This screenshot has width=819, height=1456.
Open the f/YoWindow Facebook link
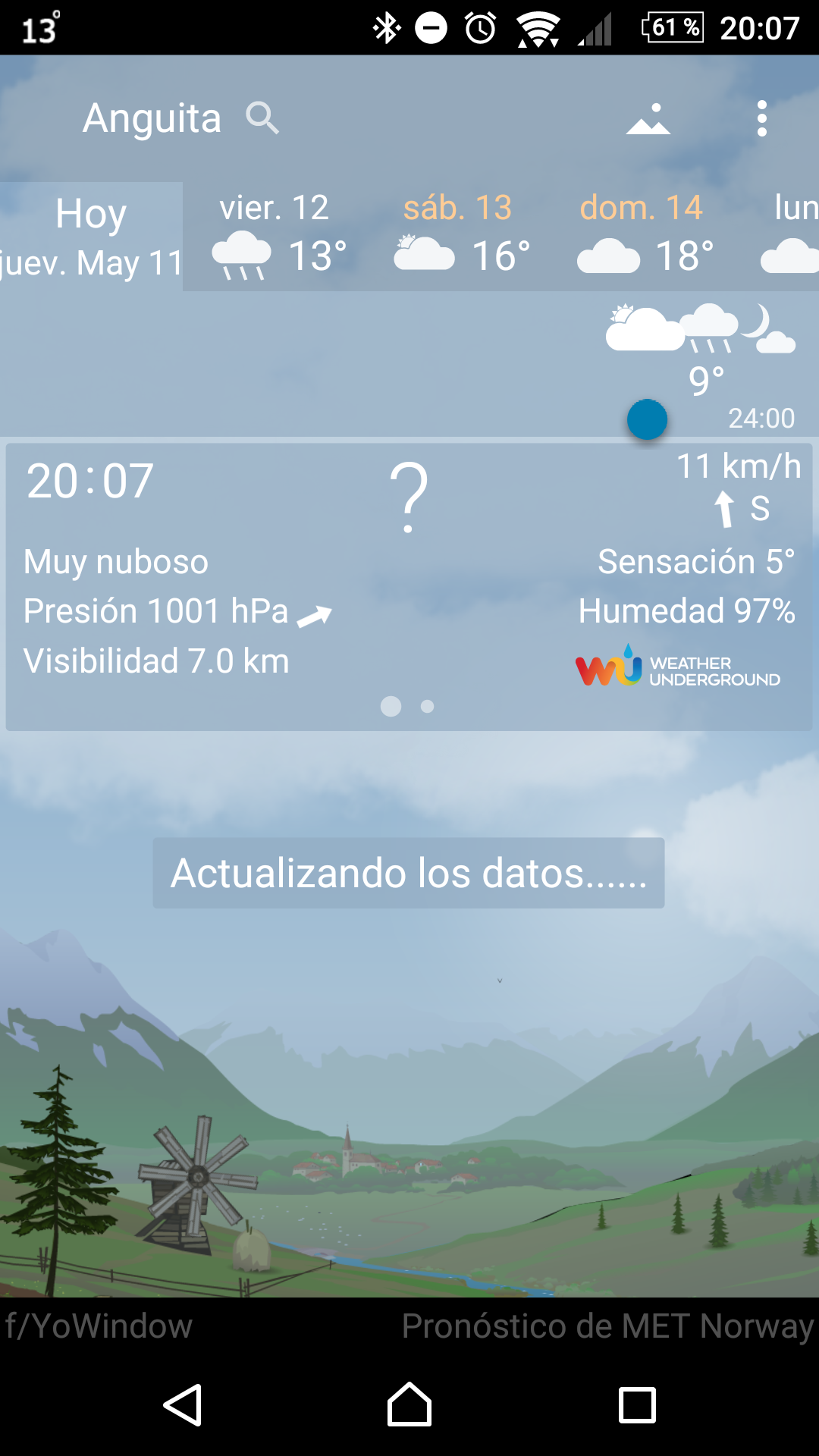(x=99, y=1326)
